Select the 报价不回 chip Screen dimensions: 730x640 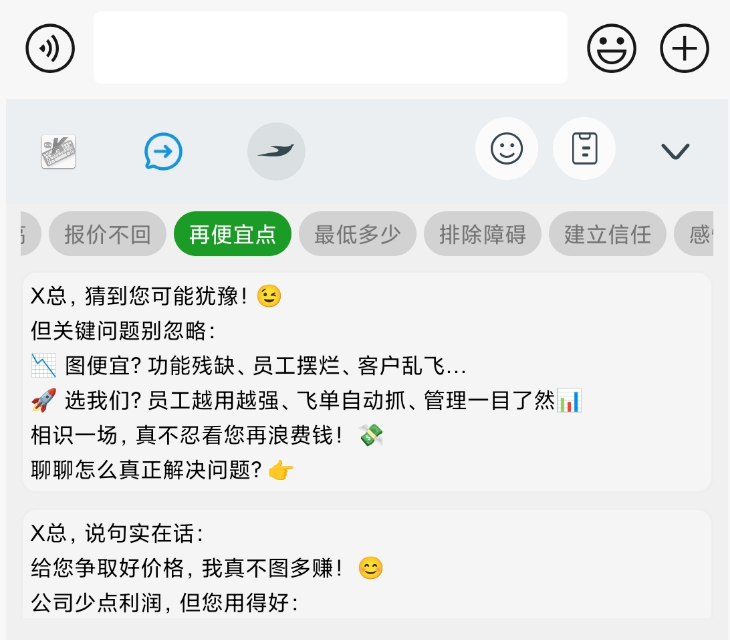click(x=108, y=235)
